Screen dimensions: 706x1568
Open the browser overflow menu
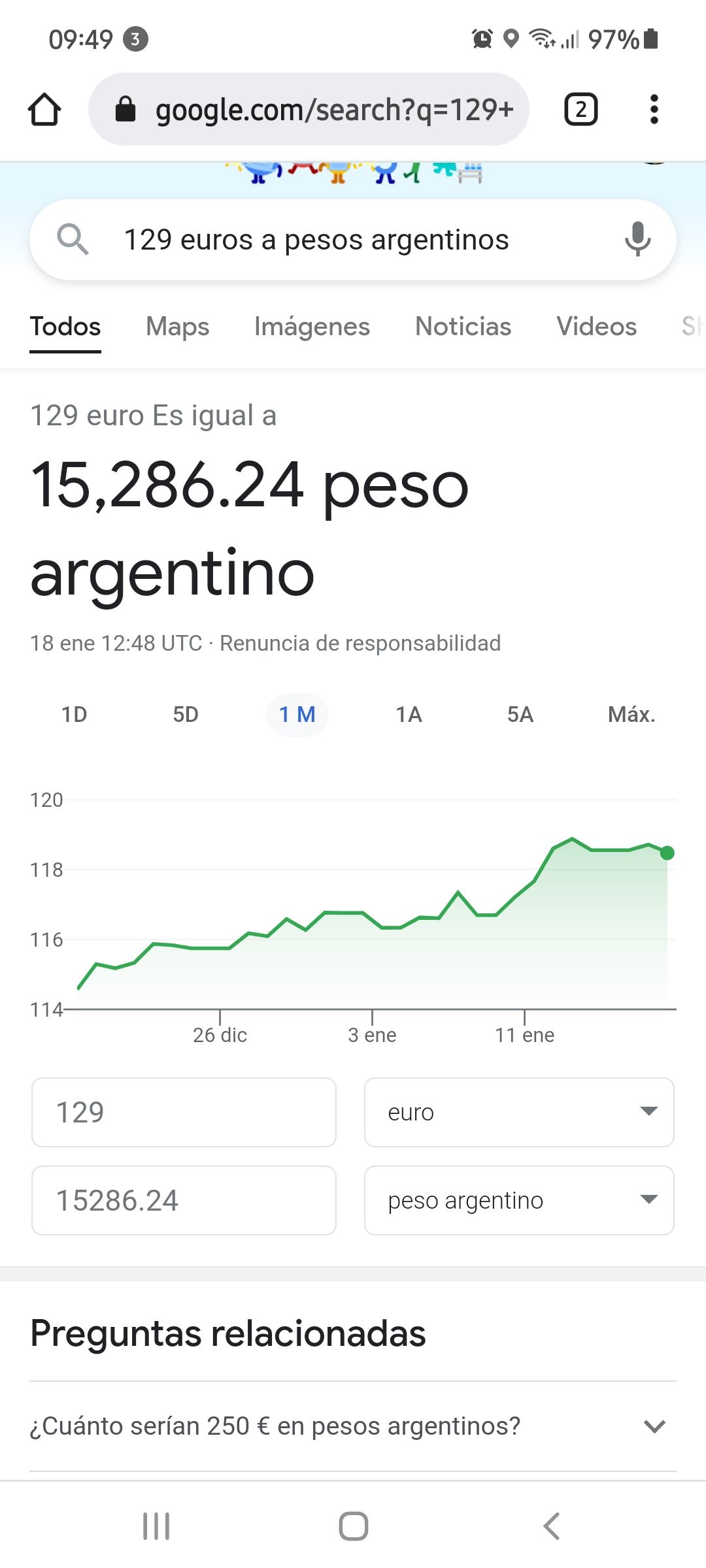[654, 109]
